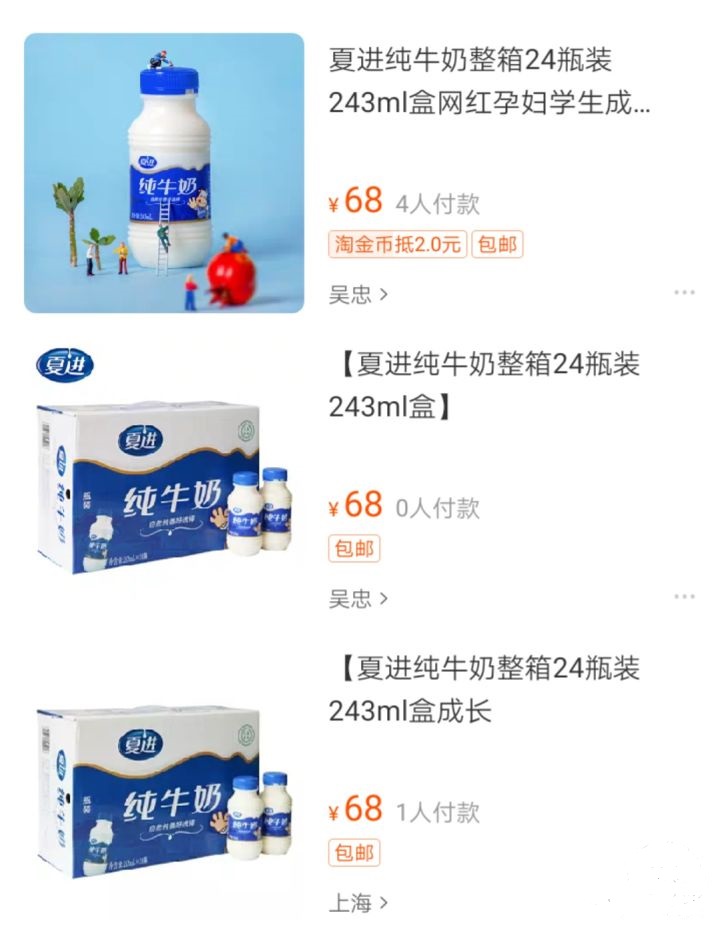
Task: Click the ¥68 price on the third listing
Action: (357, 815)
